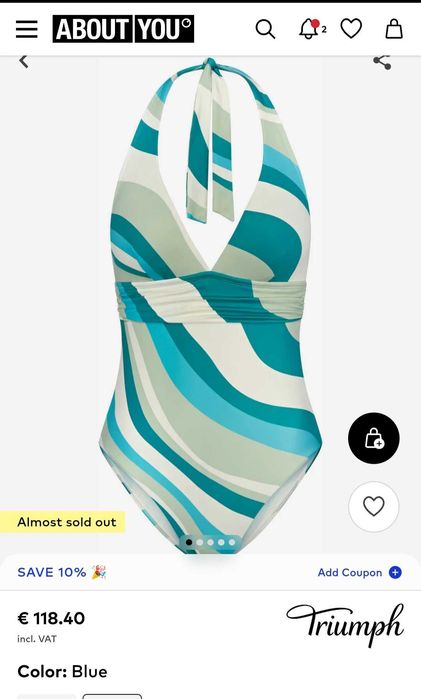Open the wishlist heart in header

click(x=351, y=29)
